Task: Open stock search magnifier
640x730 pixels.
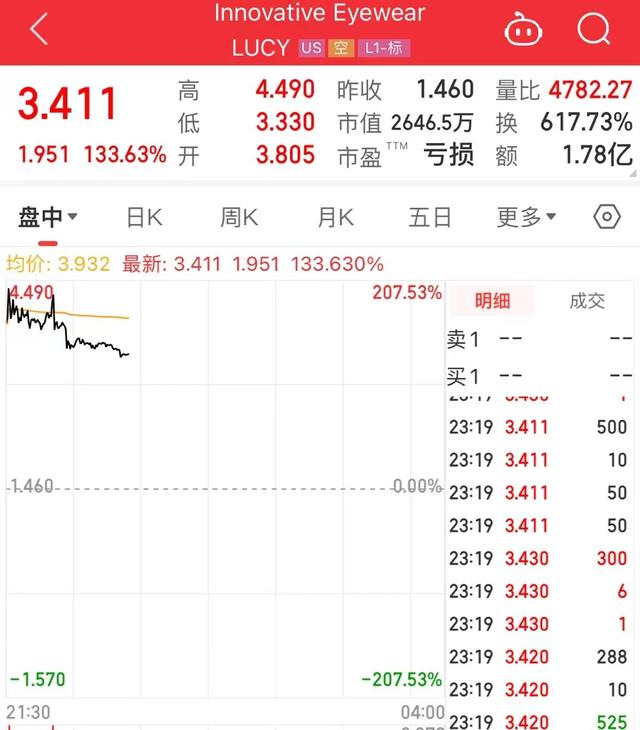Action: pyautogui.click(x=594, y=30)
